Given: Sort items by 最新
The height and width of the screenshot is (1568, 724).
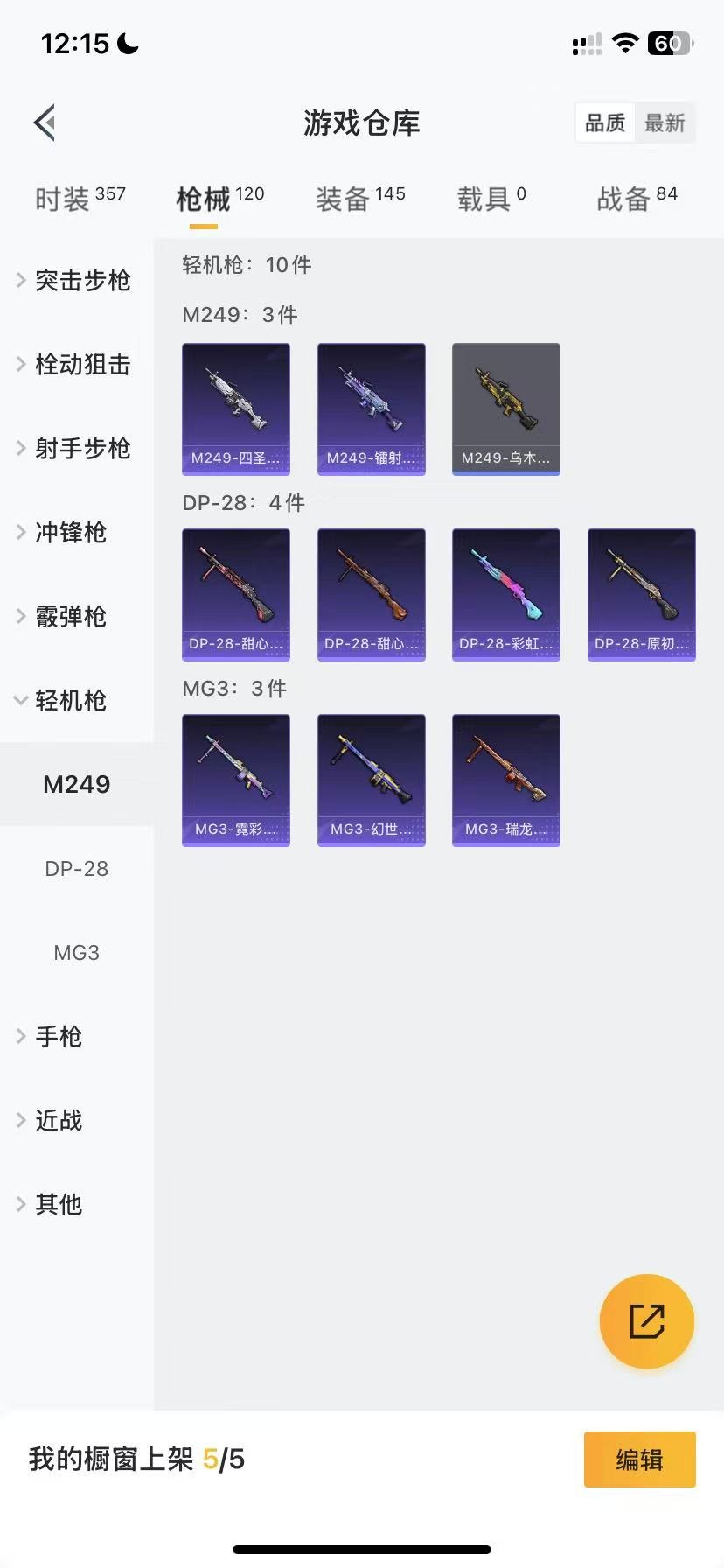Looking at the screenshot, I should 665,122.
